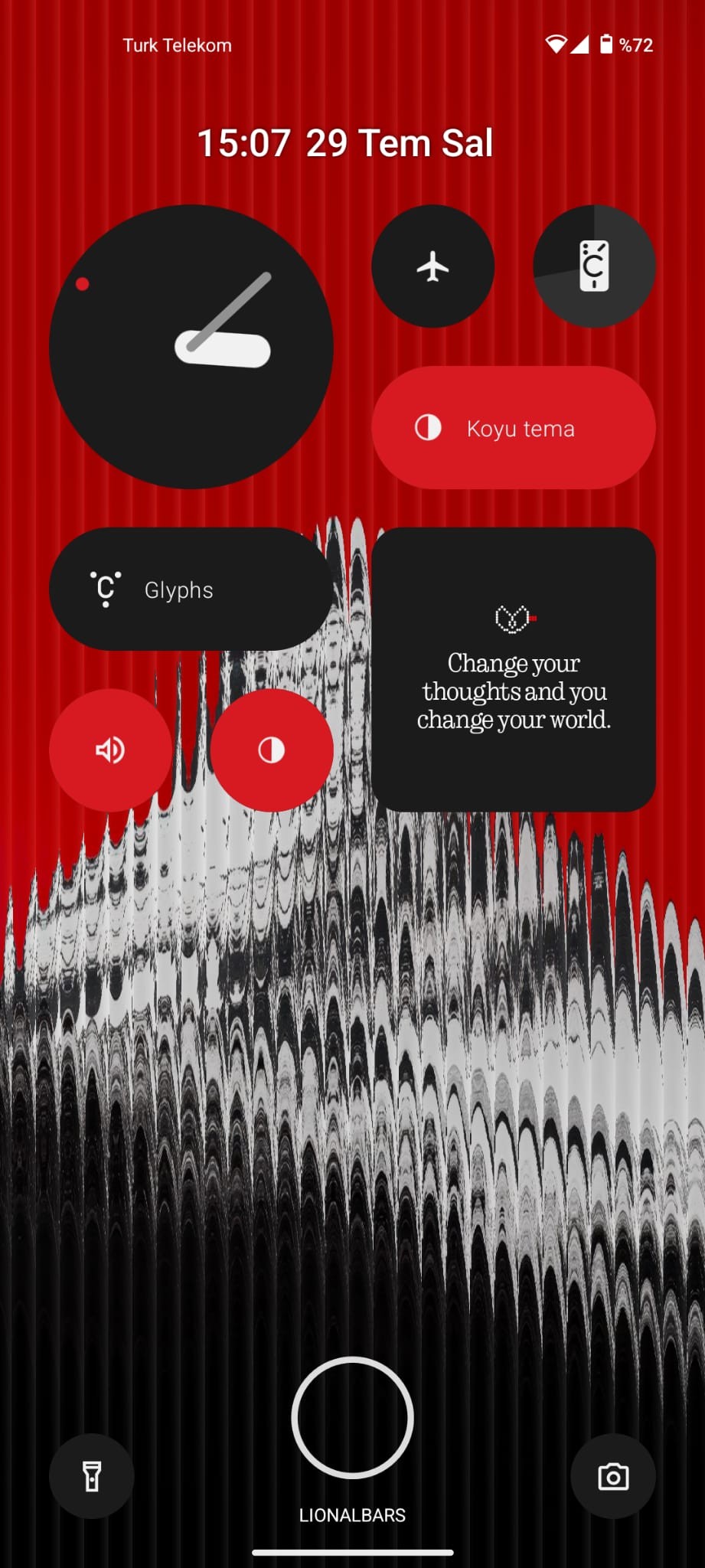
Task: Launch the camera shortcut
Action: [x=612, y=1476]
